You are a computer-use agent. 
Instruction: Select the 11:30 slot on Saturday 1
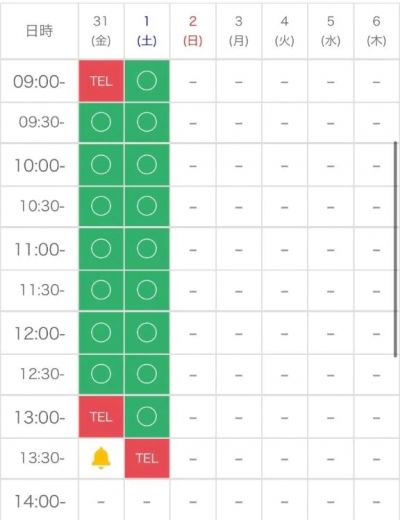point(147,290)
